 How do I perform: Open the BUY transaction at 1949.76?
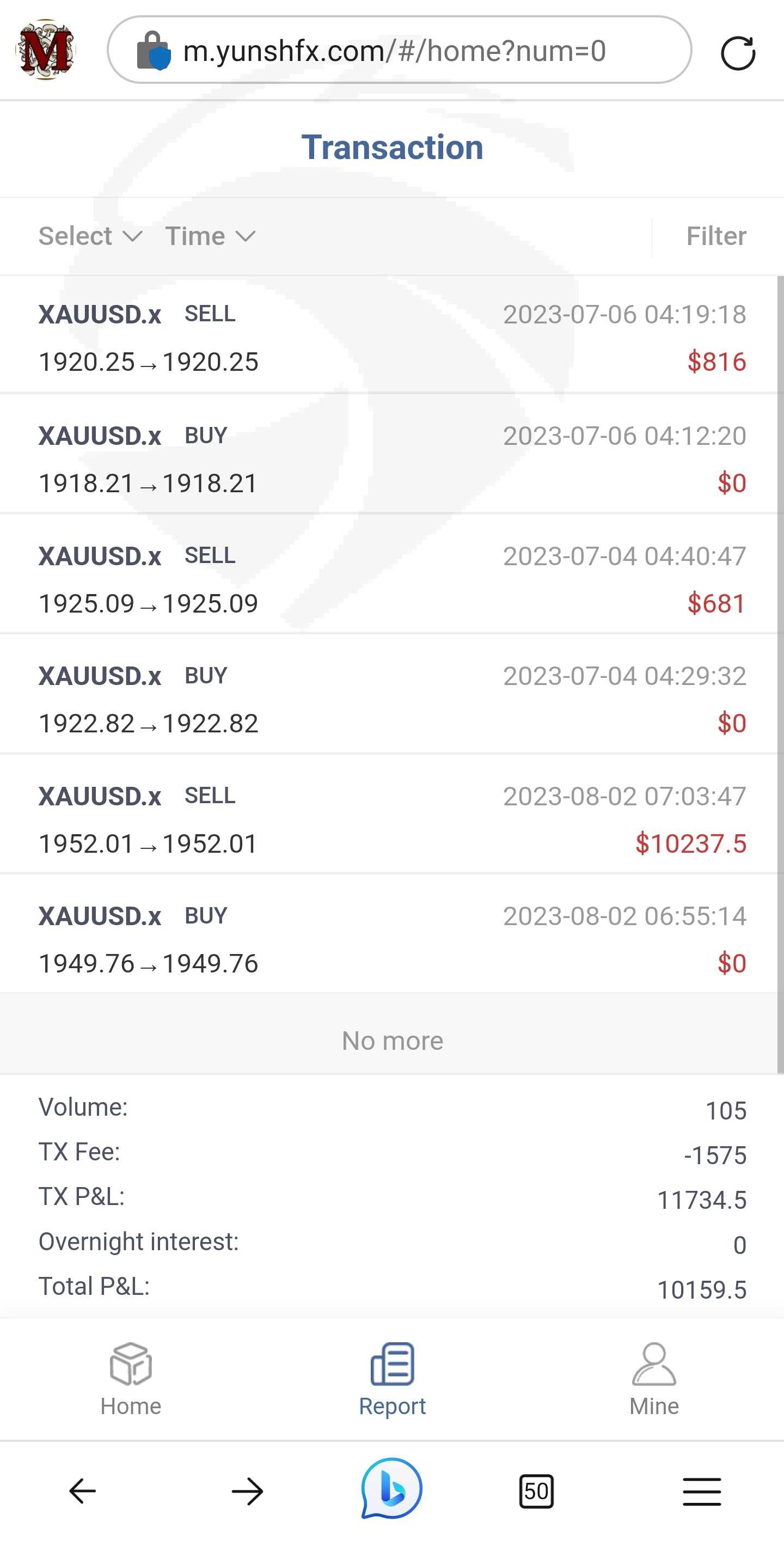tap(391, 939)
